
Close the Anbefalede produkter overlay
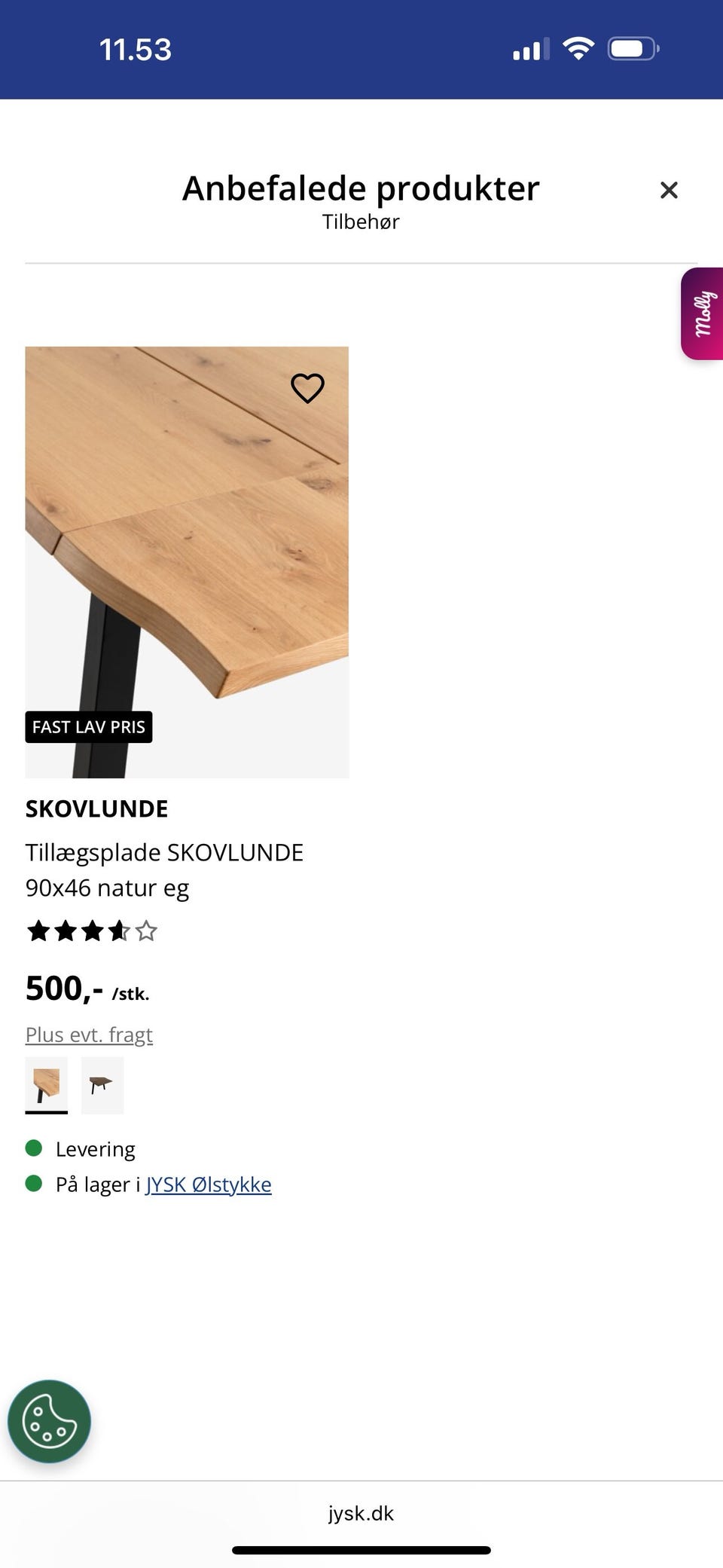click(x=668, y=190)
